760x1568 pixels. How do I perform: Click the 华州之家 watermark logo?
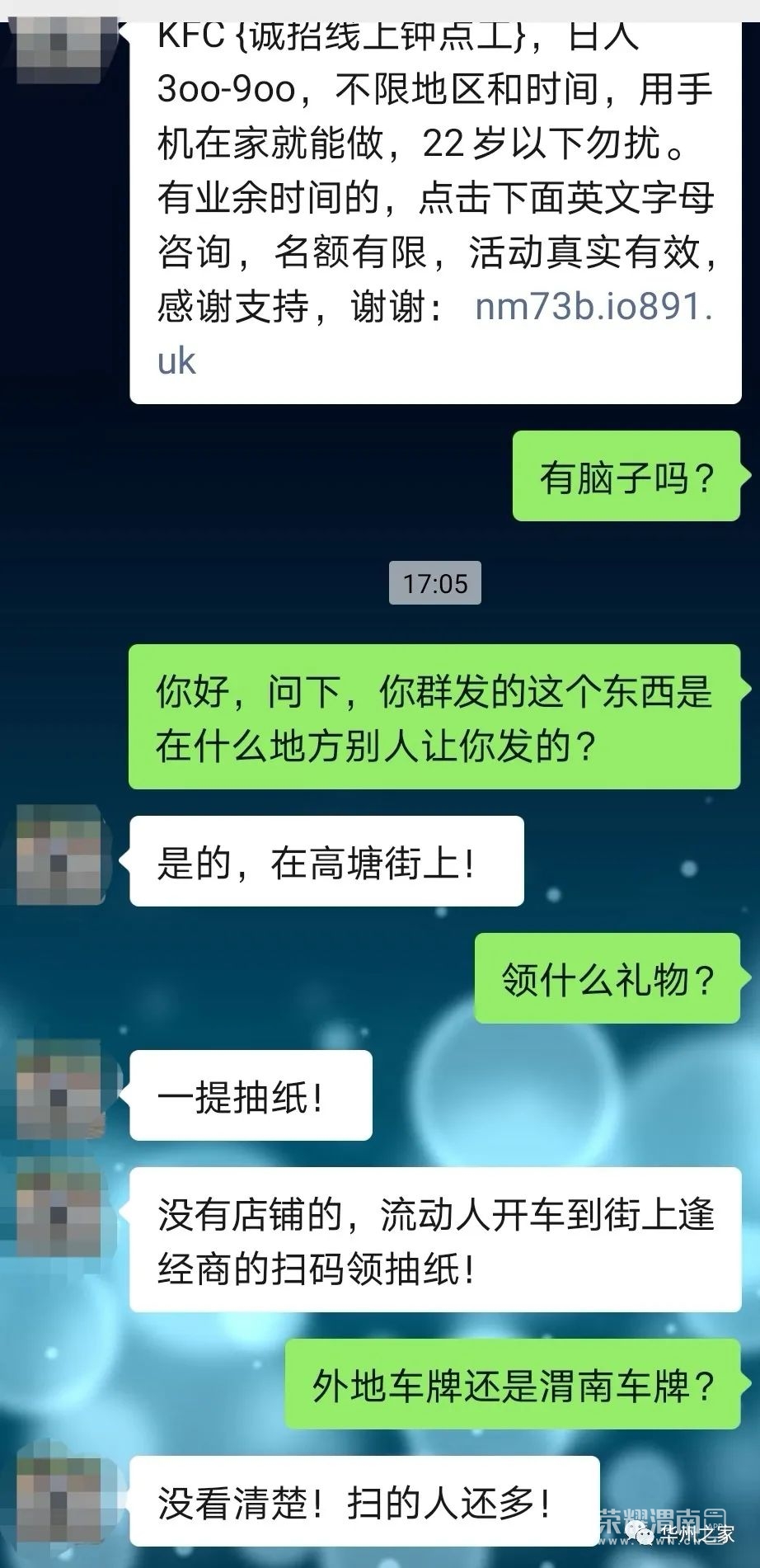coord(697,1534)
